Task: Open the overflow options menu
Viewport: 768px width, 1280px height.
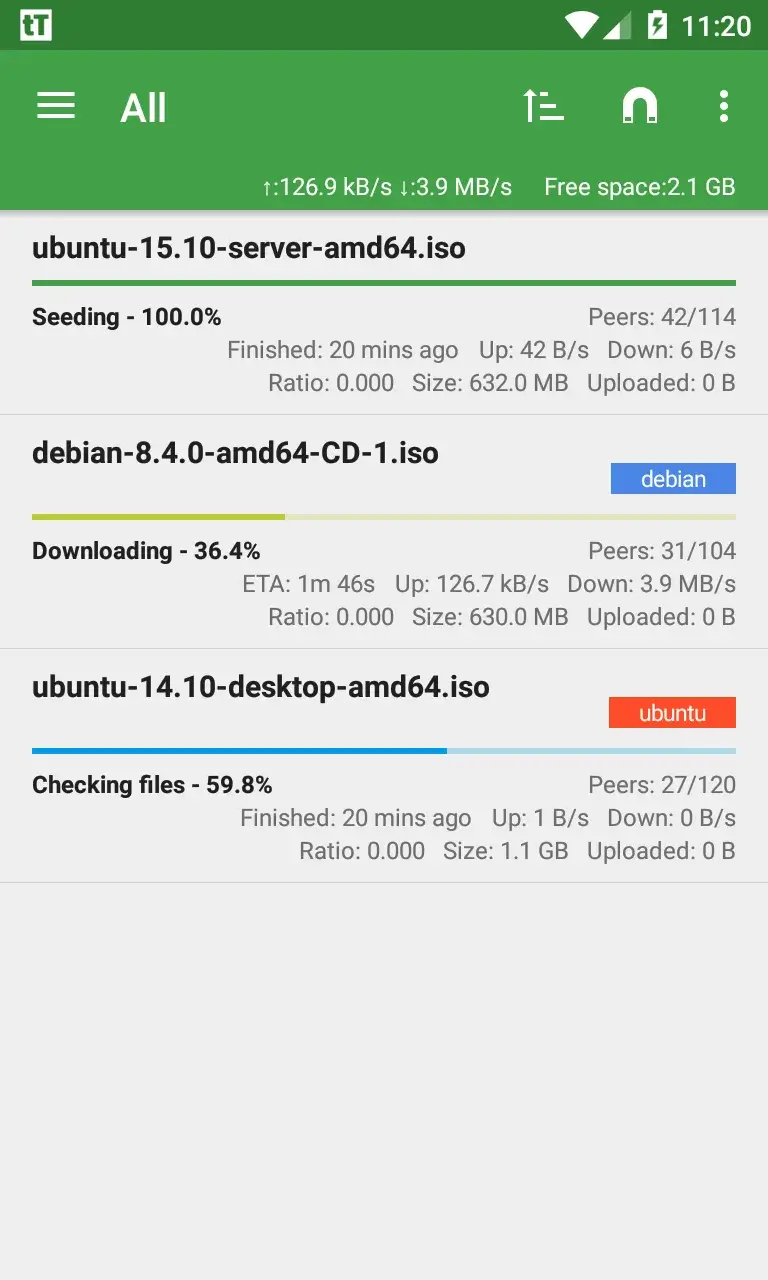Action: tap(722, 106)
